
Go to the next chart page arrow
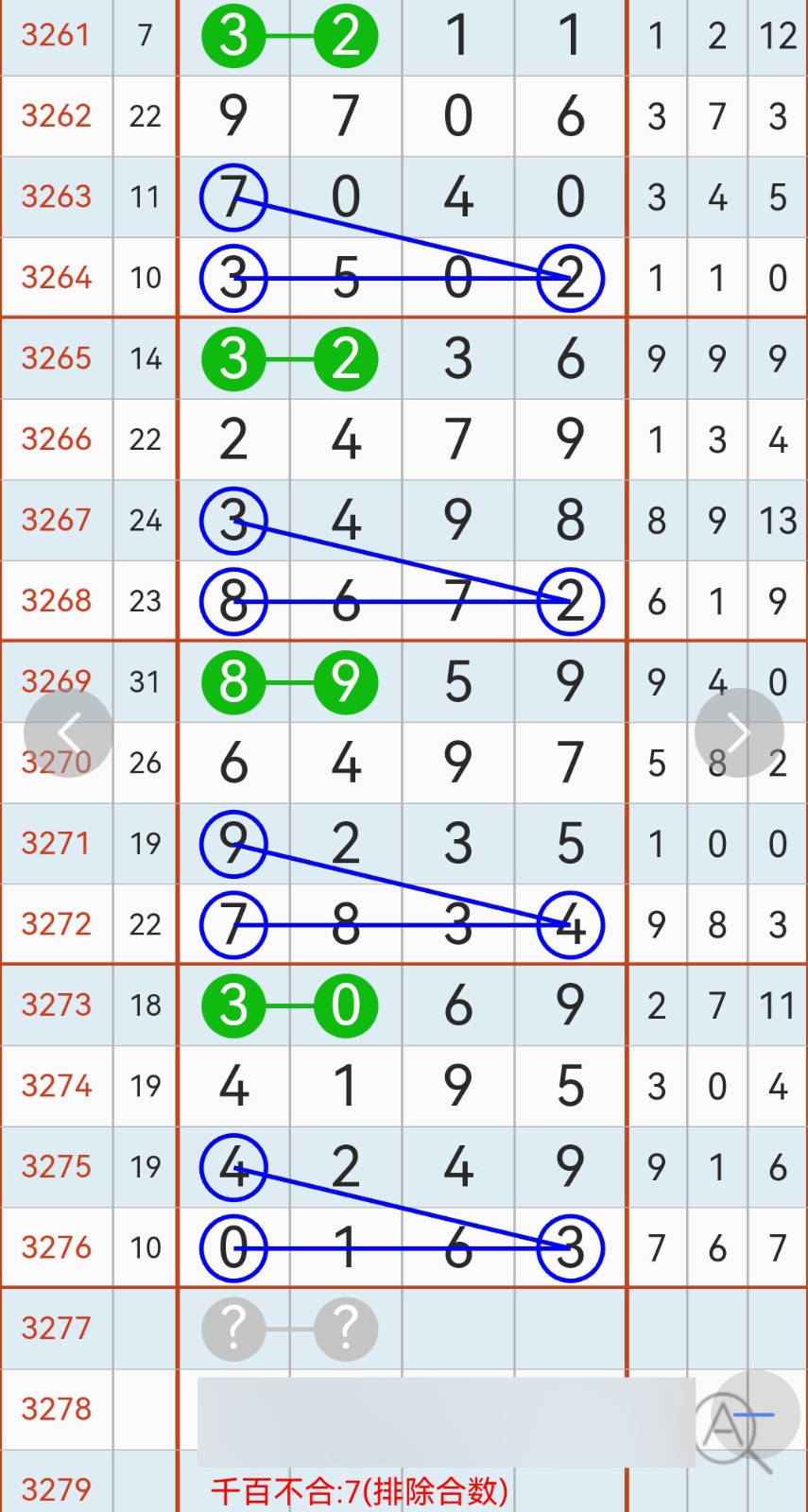click(x=738, y=732)
